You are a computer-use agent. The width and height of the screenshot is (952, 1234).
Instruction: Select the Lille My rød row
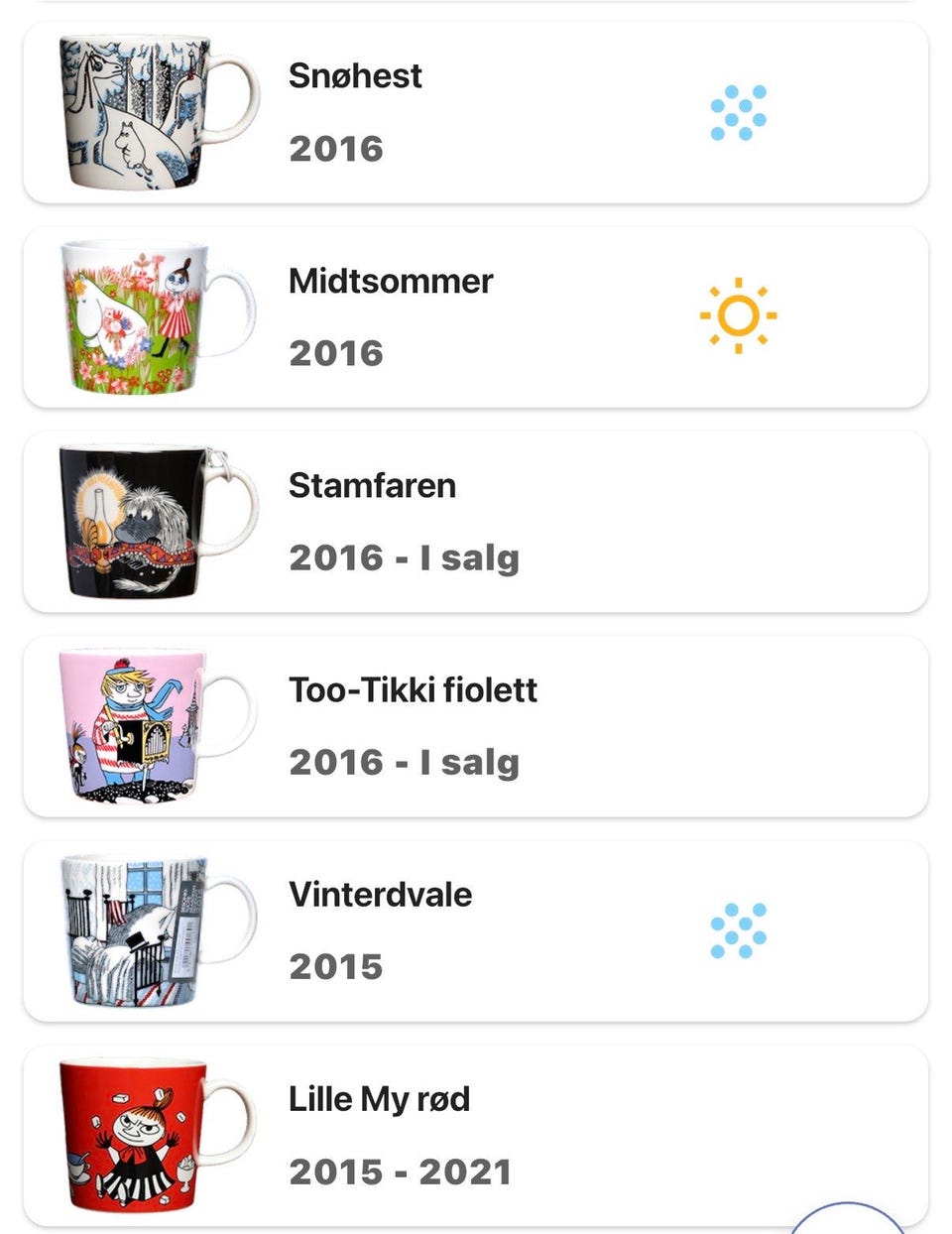[x=476, y=1135]
